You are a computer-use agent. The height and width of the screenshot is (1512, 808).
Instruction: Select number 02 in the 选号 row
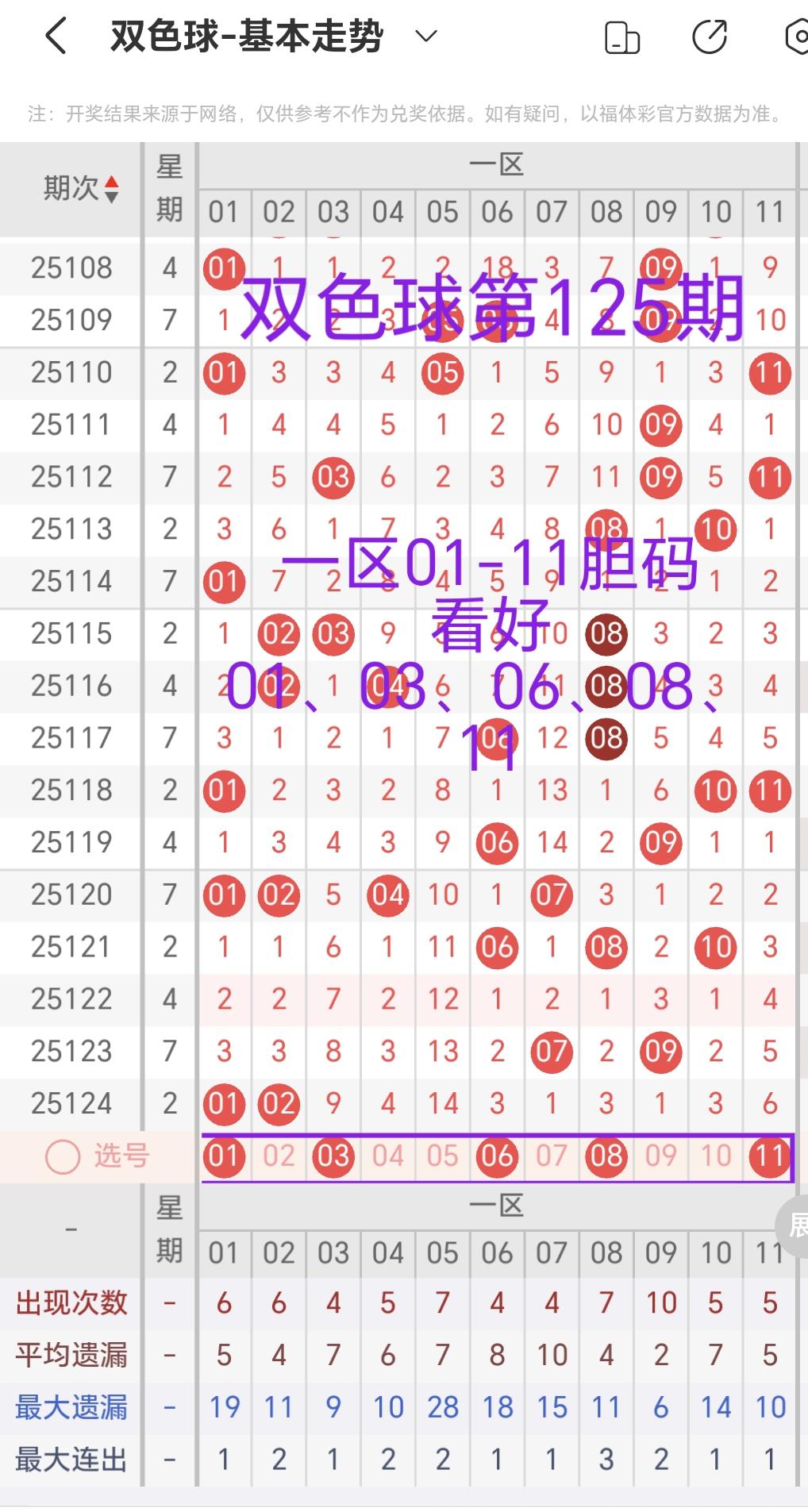279,1156
